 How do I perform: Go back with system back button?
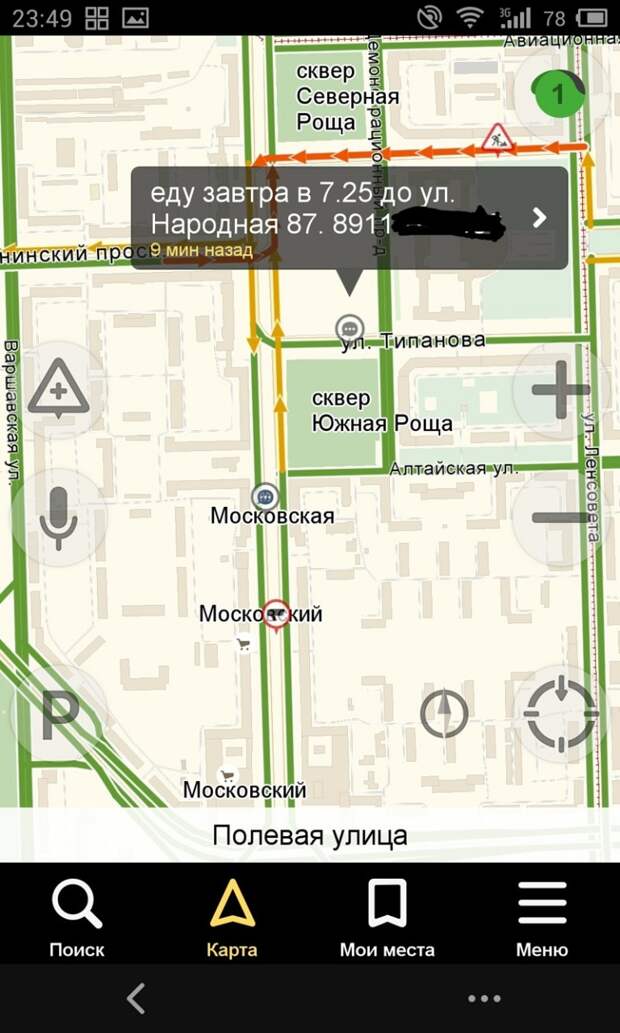[137, 998]
